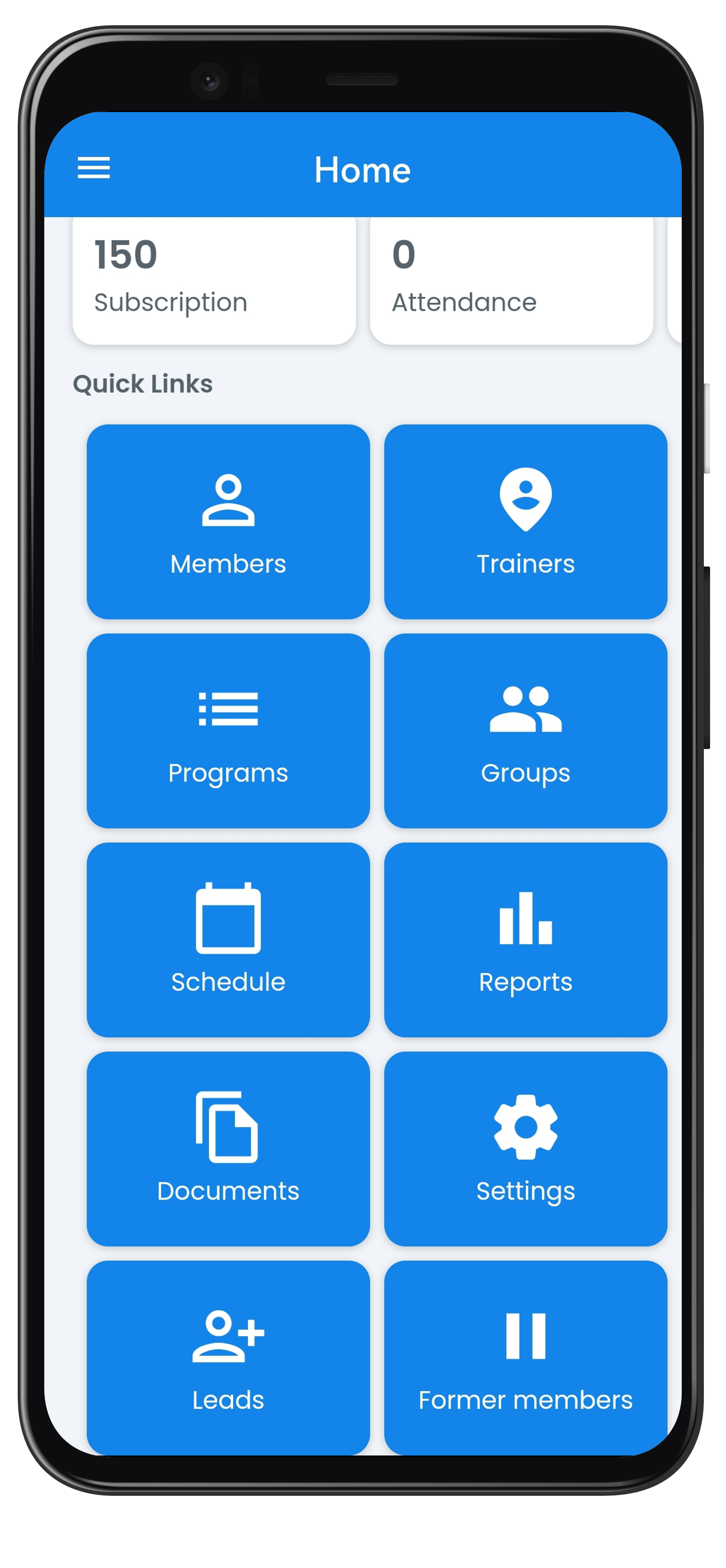Open the Trainers tile
Image resolution: width=726 pixels, height=1568 pixels.
[525, 522]
